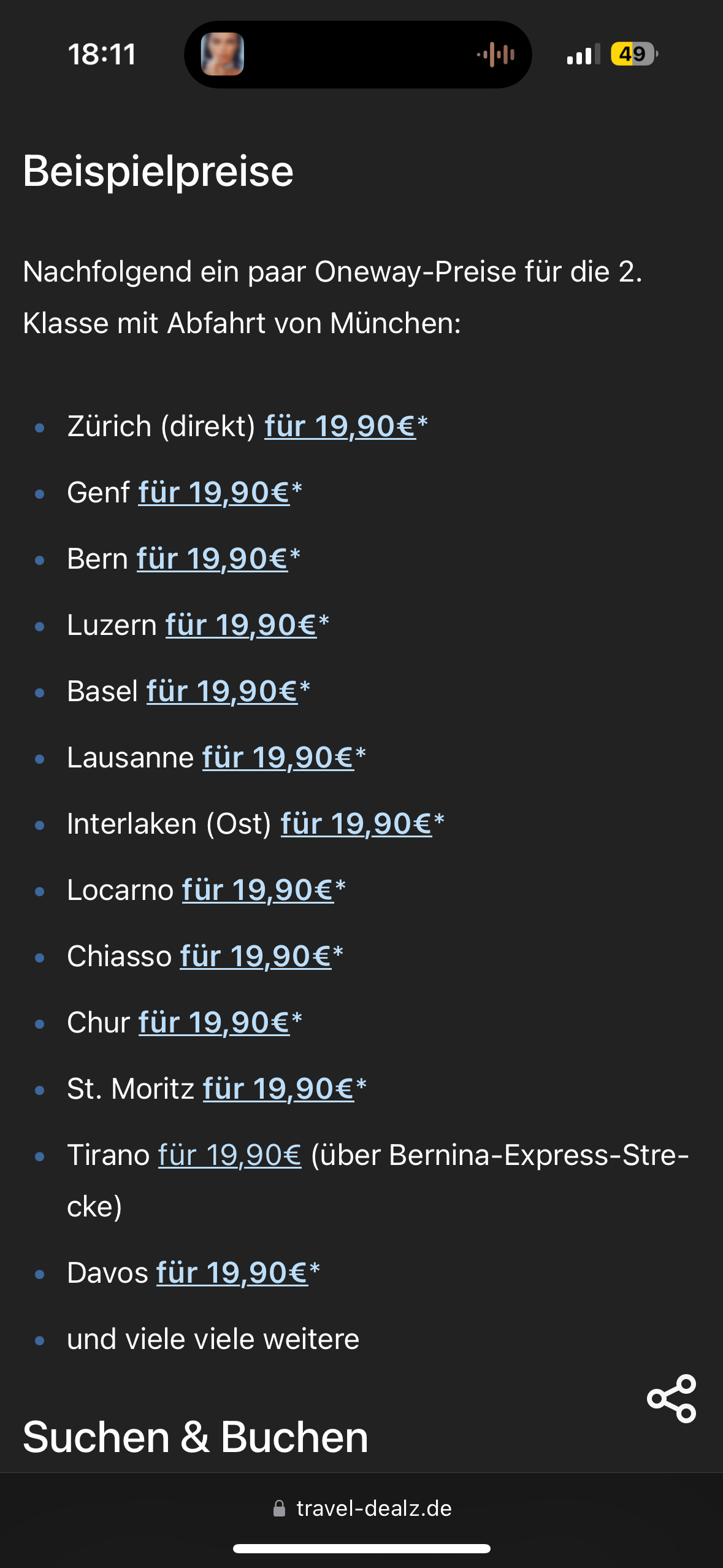Tap the Lausanne für 19,90€ link
The image size is (723, 1568).
(x=278, y=757)
